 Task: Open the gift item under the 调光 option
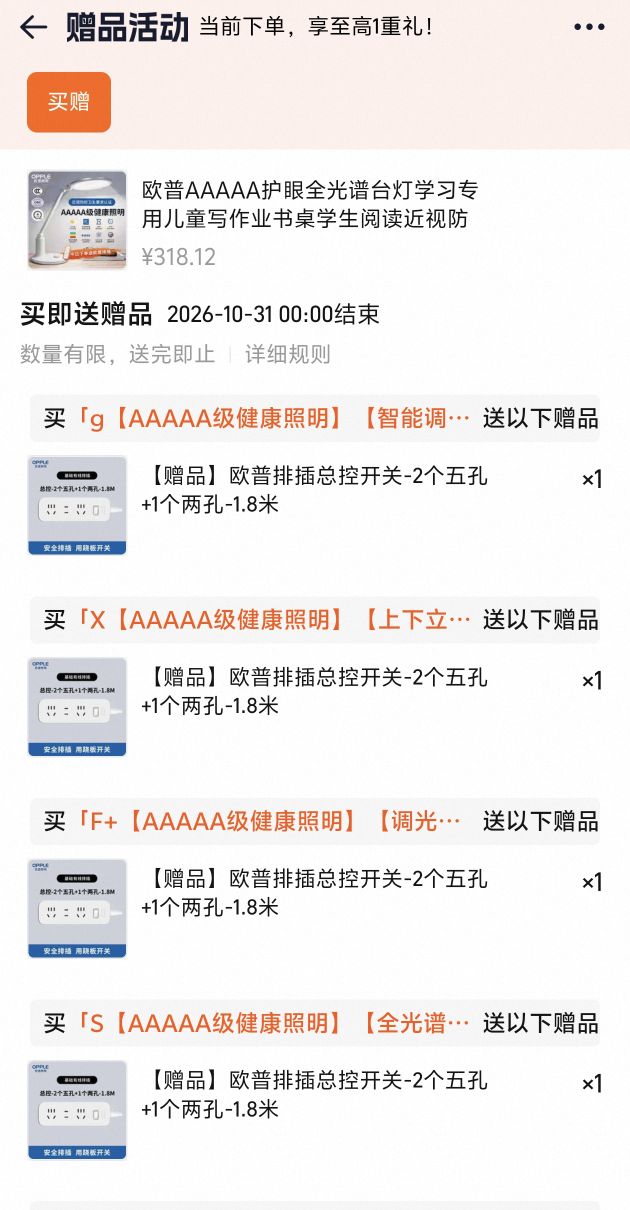click(315, 909)
